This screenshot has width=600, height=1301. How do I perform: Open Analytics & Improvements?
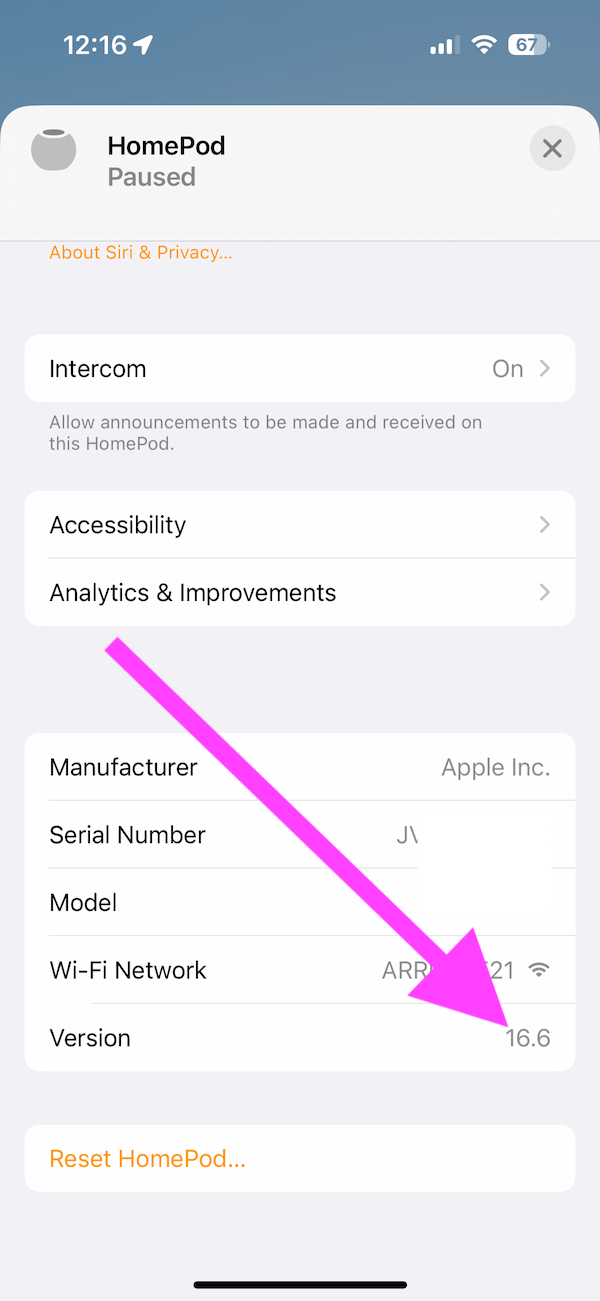(x=300, y=593)
